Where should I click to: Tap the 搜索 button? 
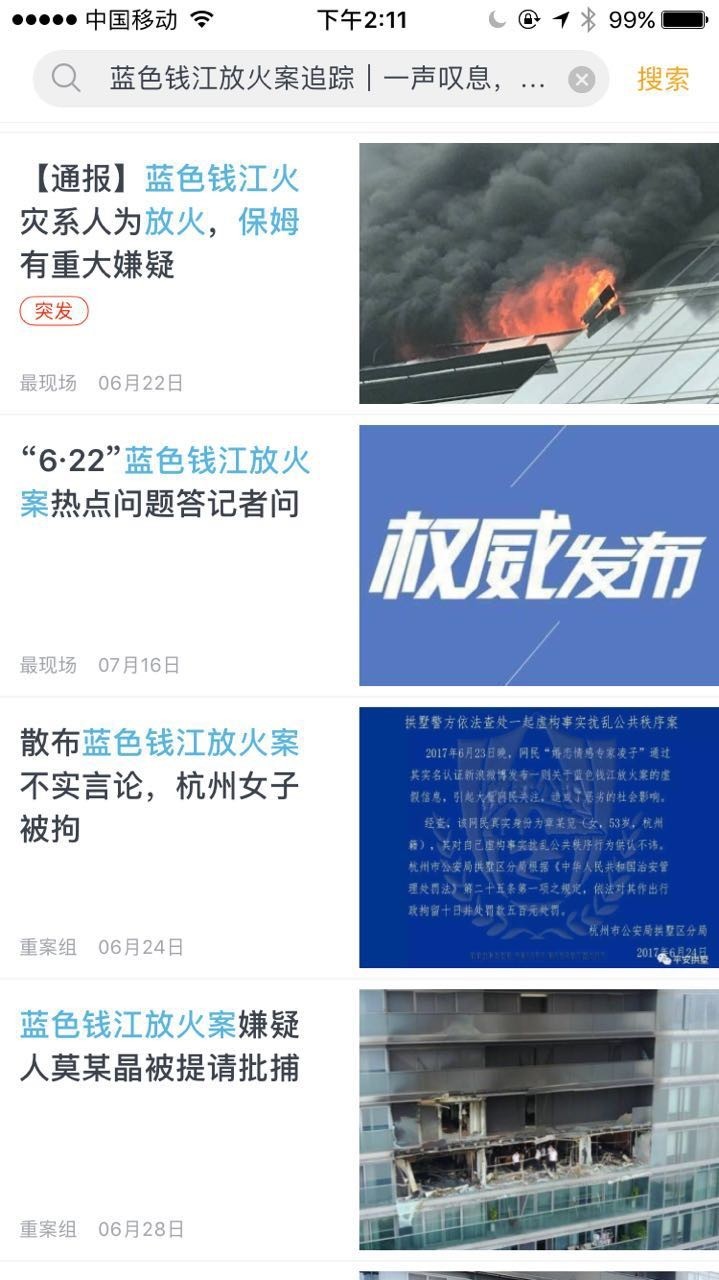click(663, 79)
